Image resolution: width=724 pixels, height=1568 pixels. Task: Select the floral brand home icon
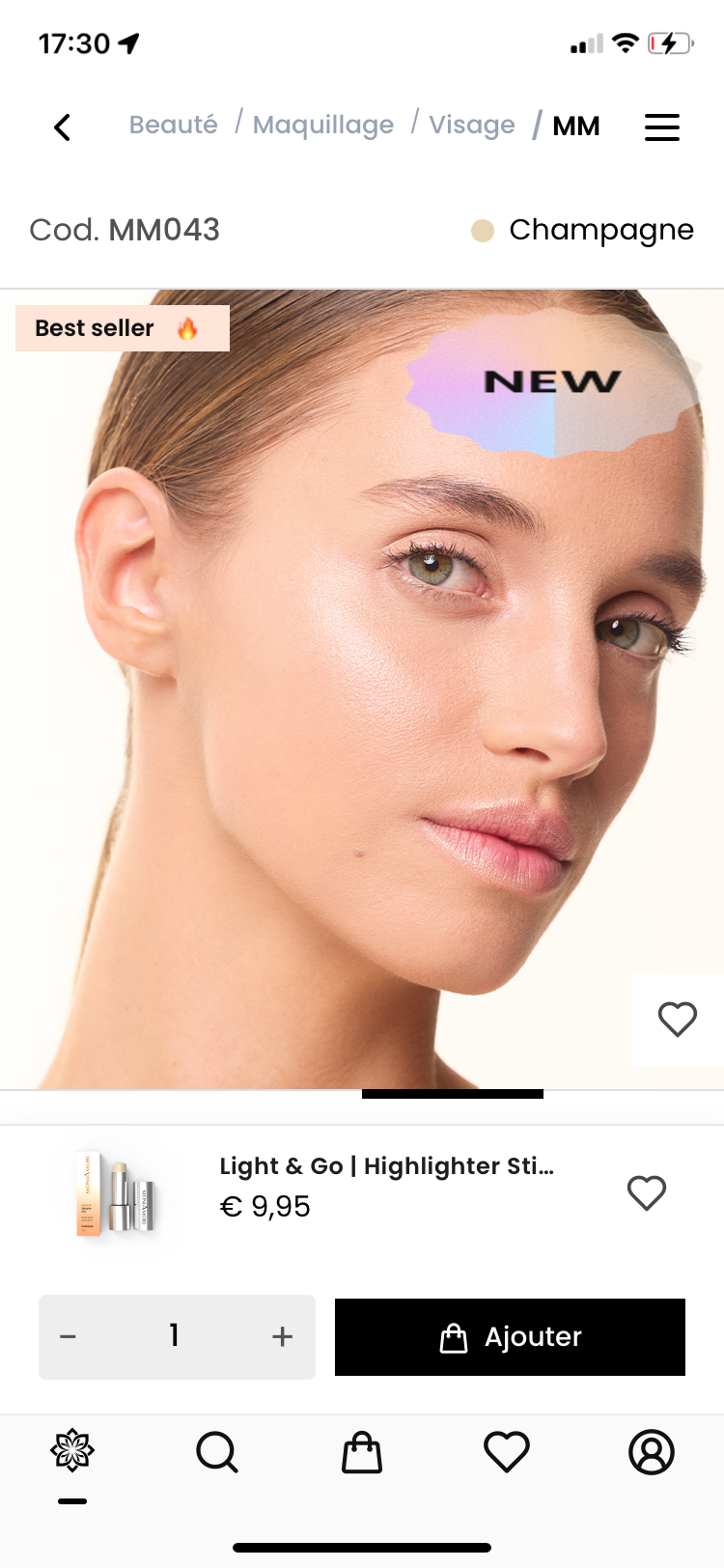pyautogui.click(x=72, y=1451)
